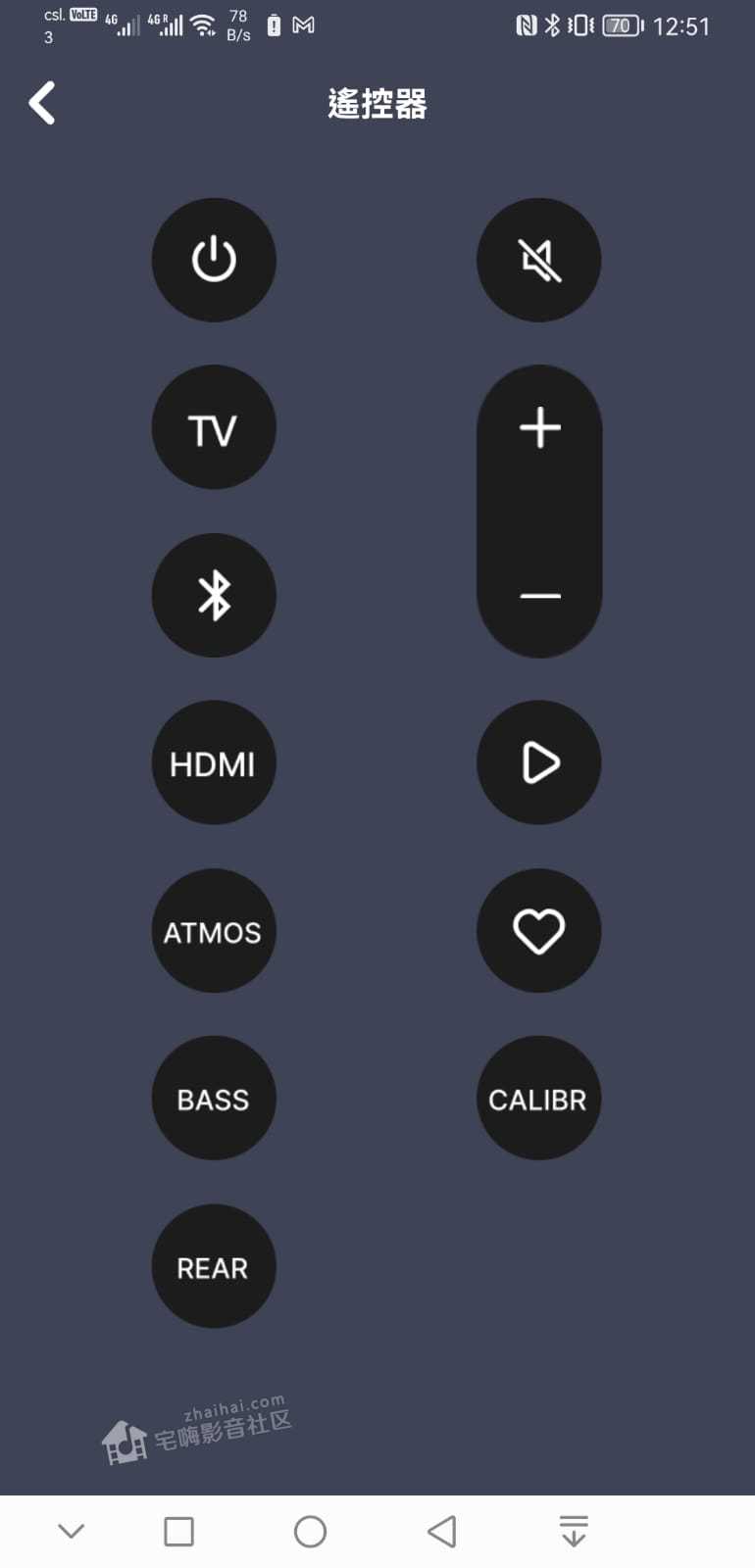This screenshot has height=1568, width=755.
Task: Select the Bluetooth input source
Action: [214, 596]
